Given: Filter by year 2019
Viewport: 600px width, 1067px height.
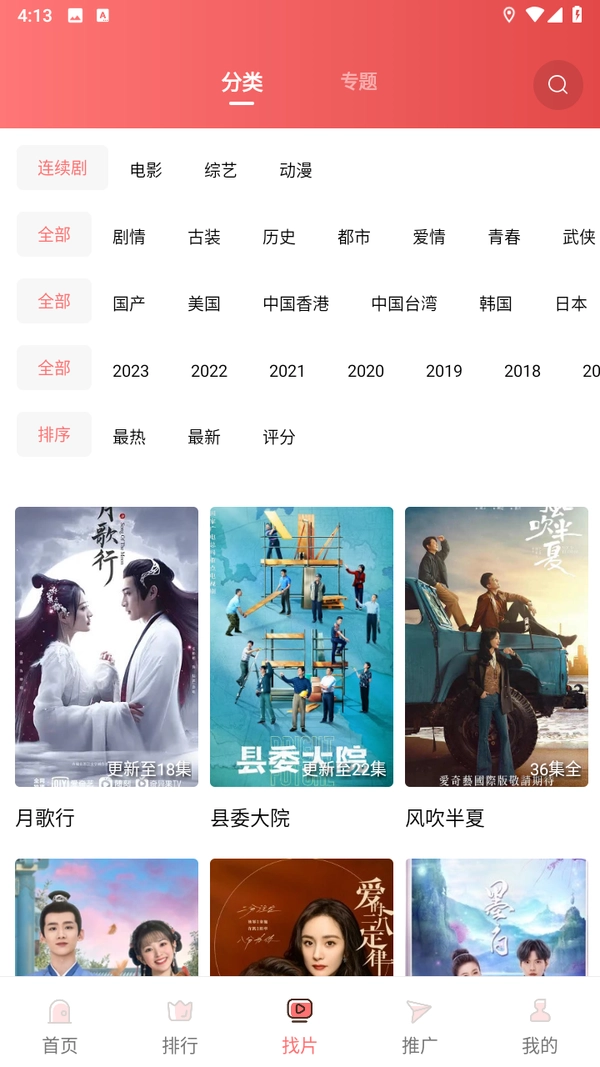Looking at the screenshot, I should [x=444, y=371].
